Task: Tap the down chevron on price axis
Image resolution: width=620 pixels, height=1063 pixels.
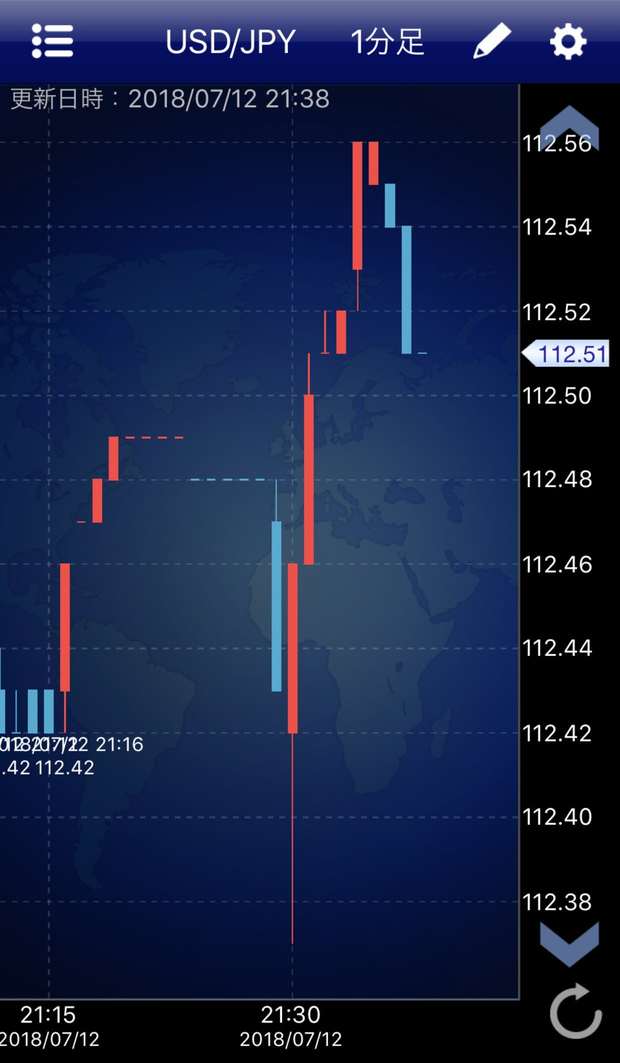Action: tap(569, 944)
